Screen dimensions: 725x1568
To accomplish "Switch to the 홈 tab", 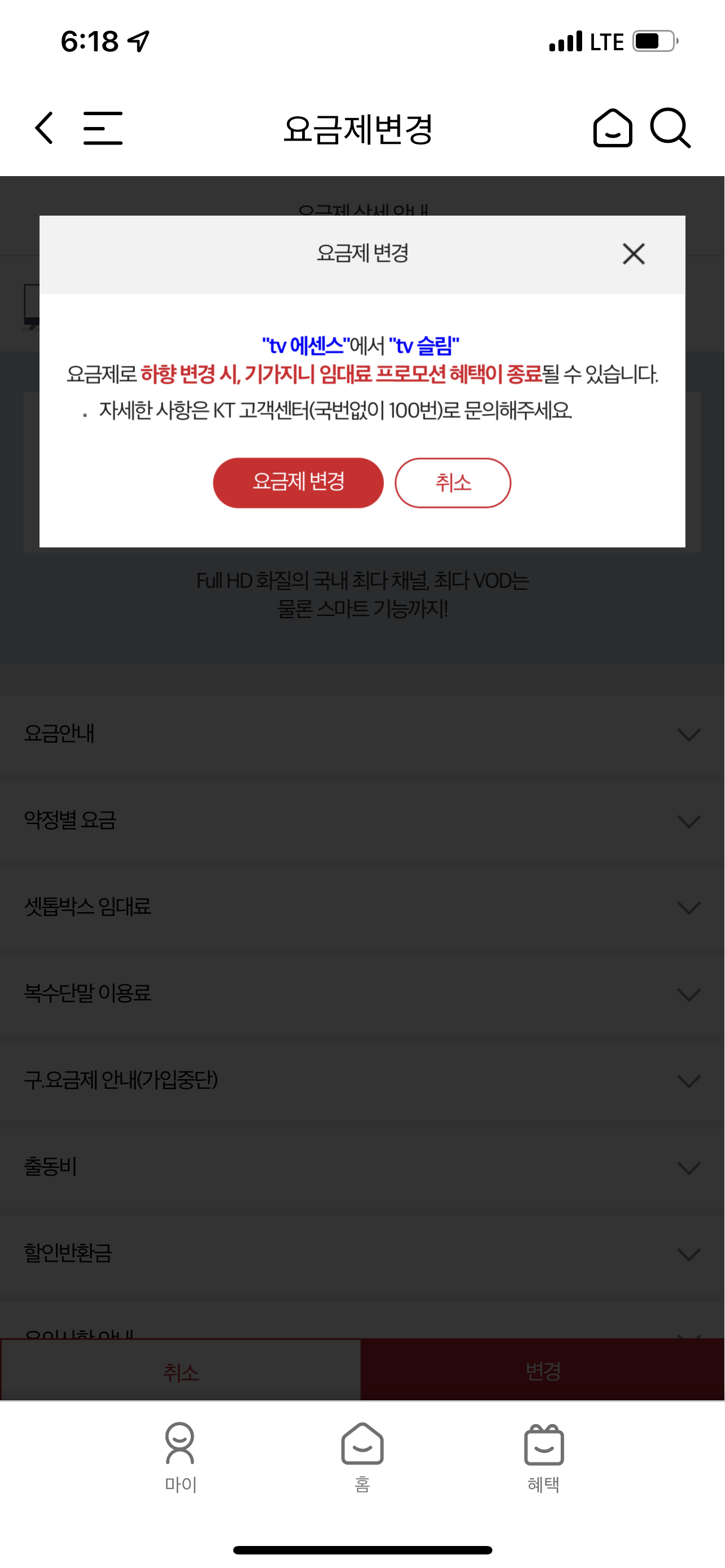I will [x=362, y=1457].
